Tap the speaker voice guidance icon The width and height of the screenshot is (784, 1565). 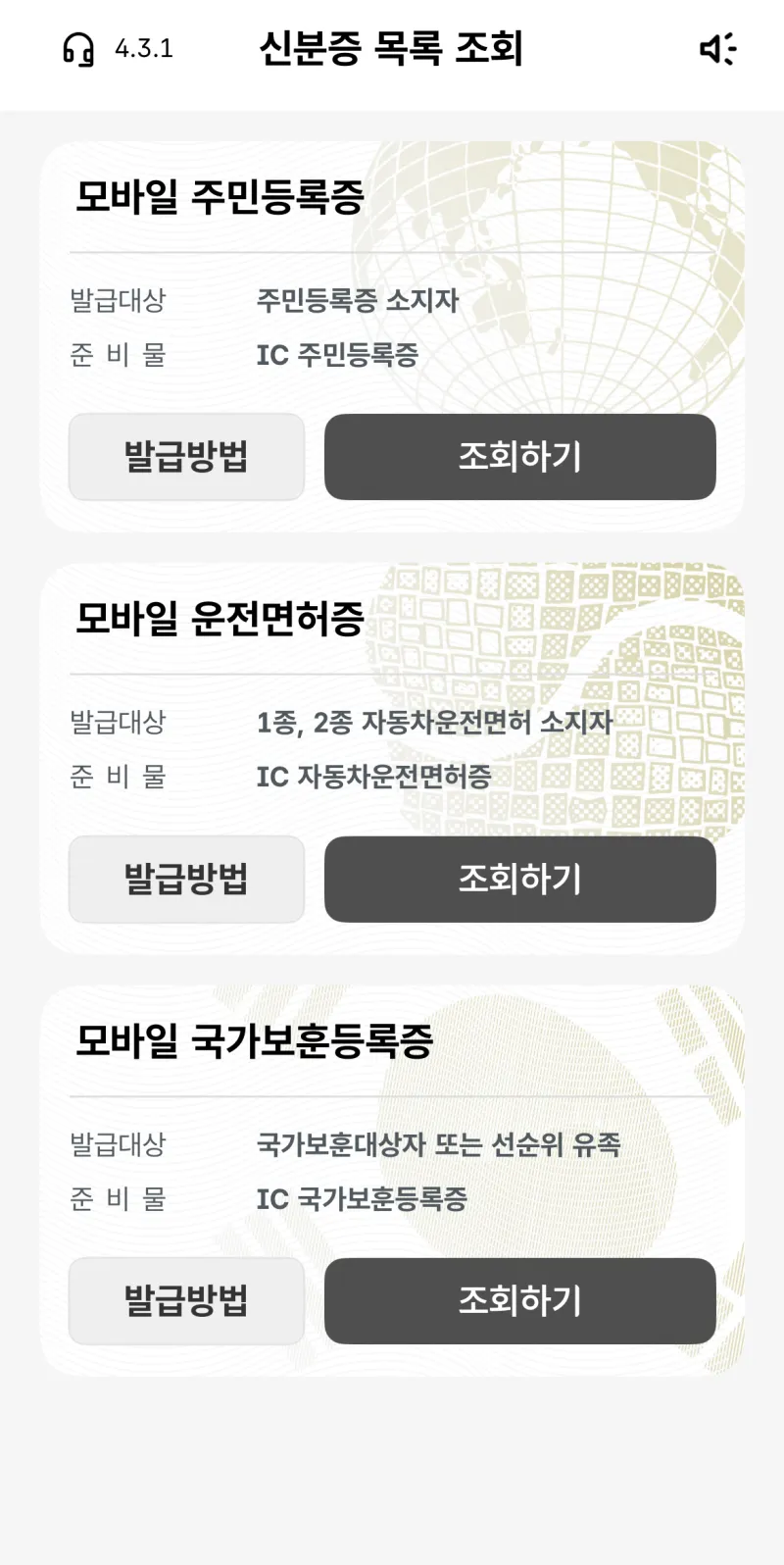click(x=717, y=48)
